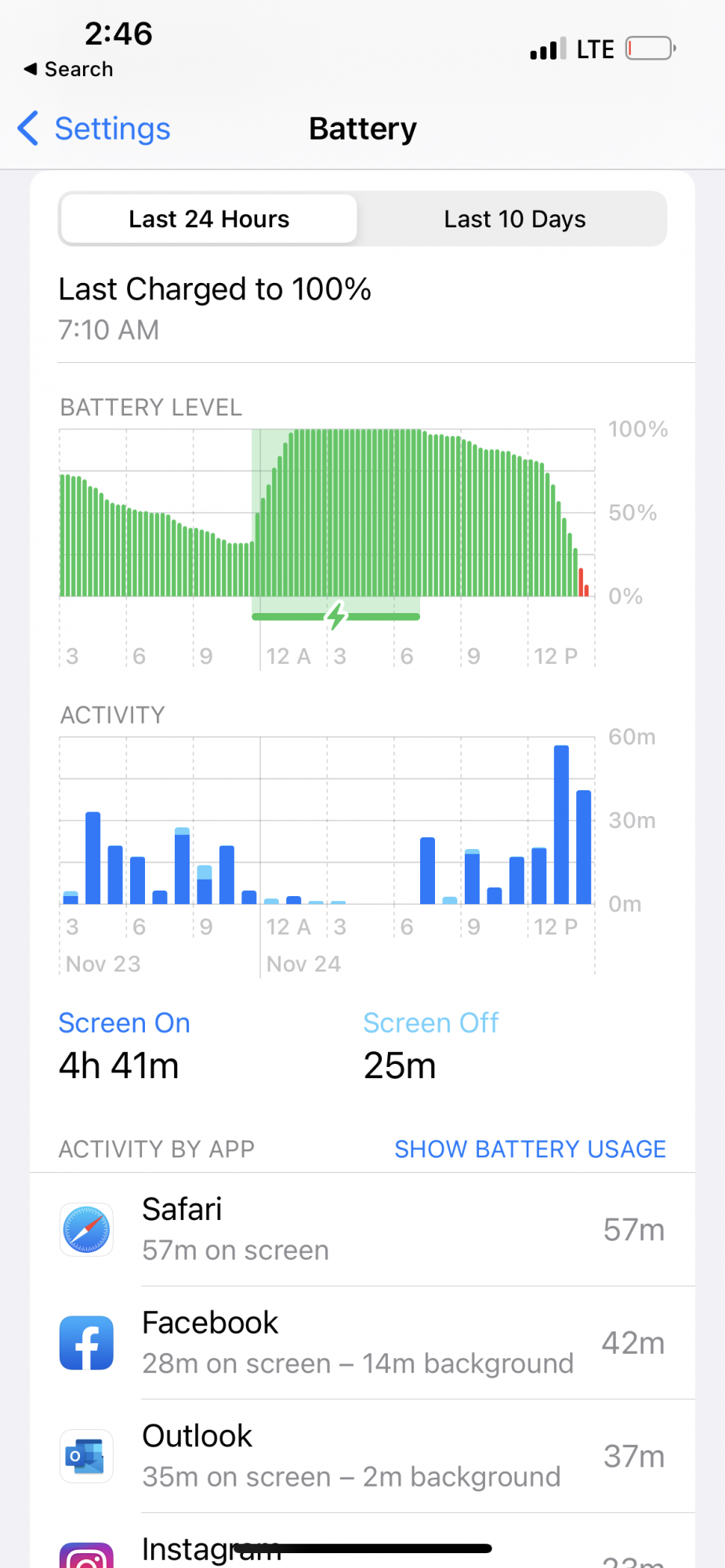This screenshot has height=1568, width=725.
Task: Open Safari activity row
Action: 362,1229
